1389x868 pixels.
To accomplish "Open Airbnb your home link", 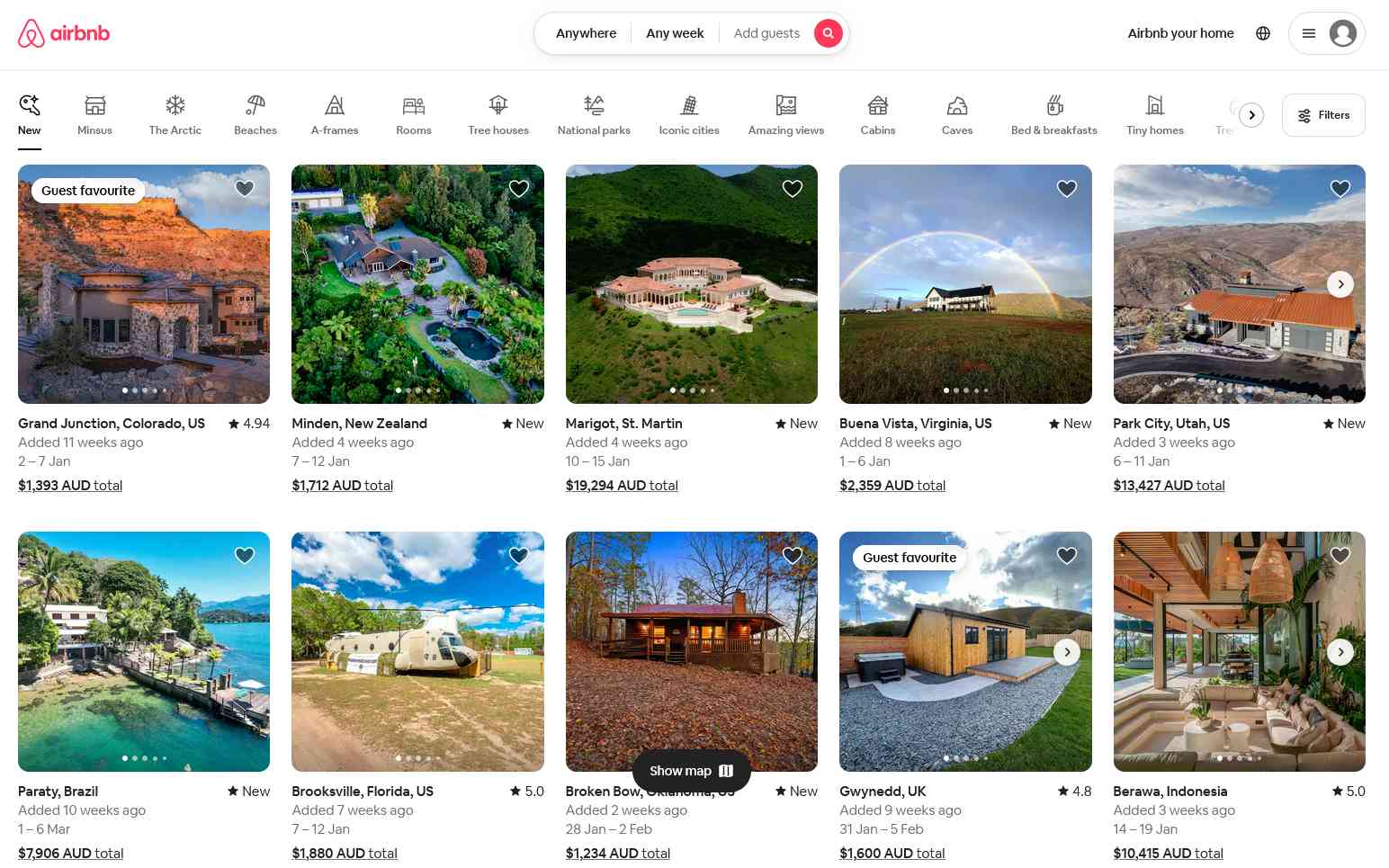I will click(x=1180, y=33).
